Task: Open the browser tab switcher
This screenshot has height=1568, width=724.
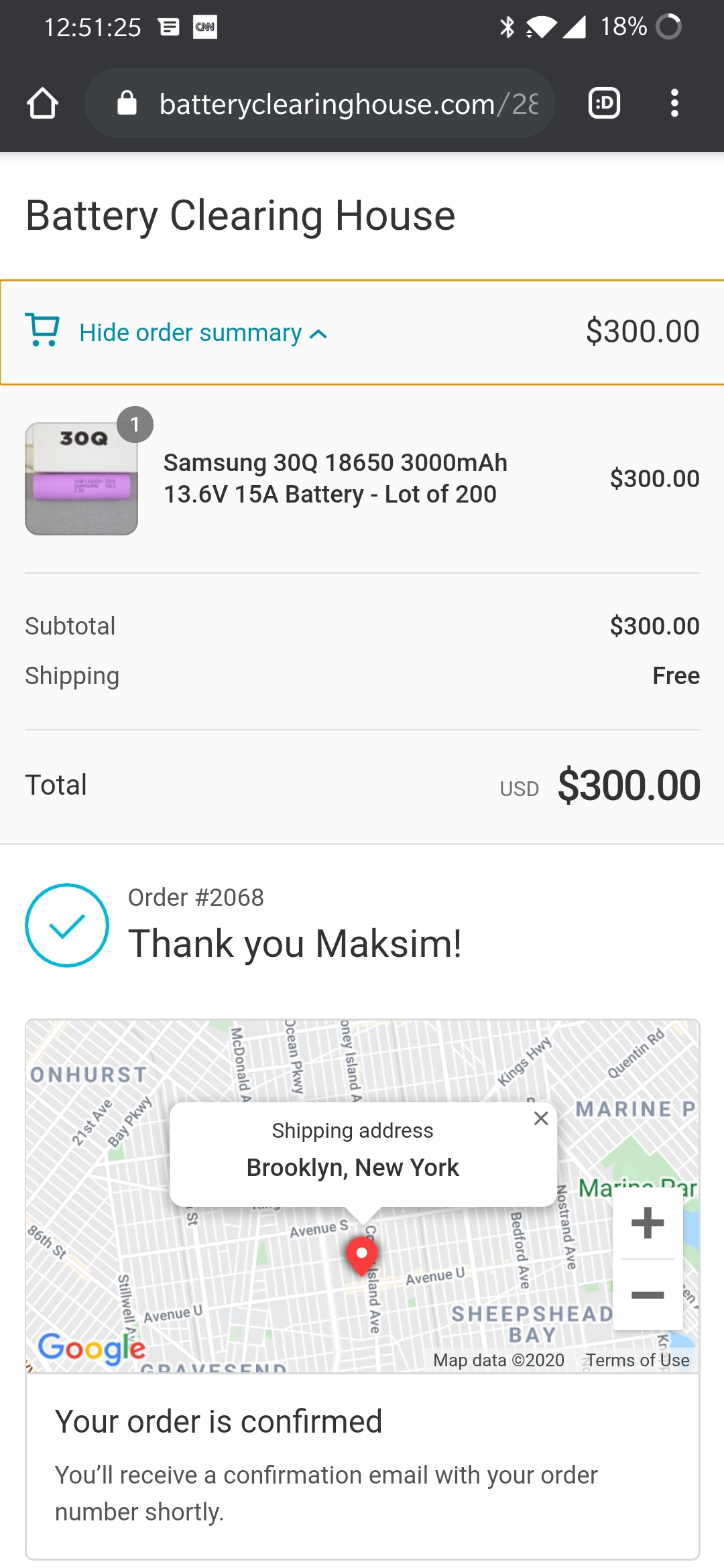Action: pyautogui.click(x=604, y=103)
